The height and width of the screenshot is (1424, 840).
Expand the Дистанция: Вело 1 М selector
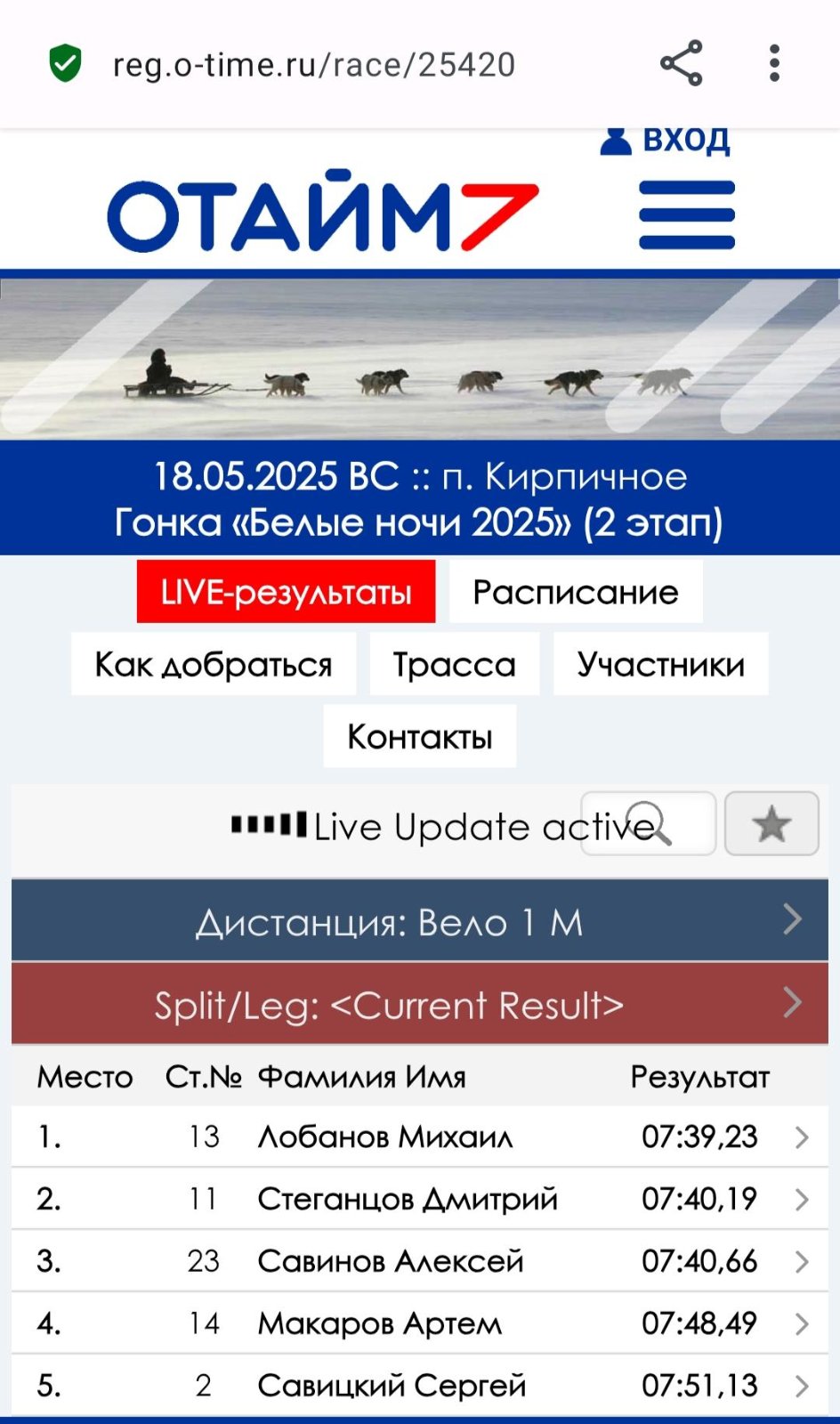pyautogui.click(x=420, y=921)
